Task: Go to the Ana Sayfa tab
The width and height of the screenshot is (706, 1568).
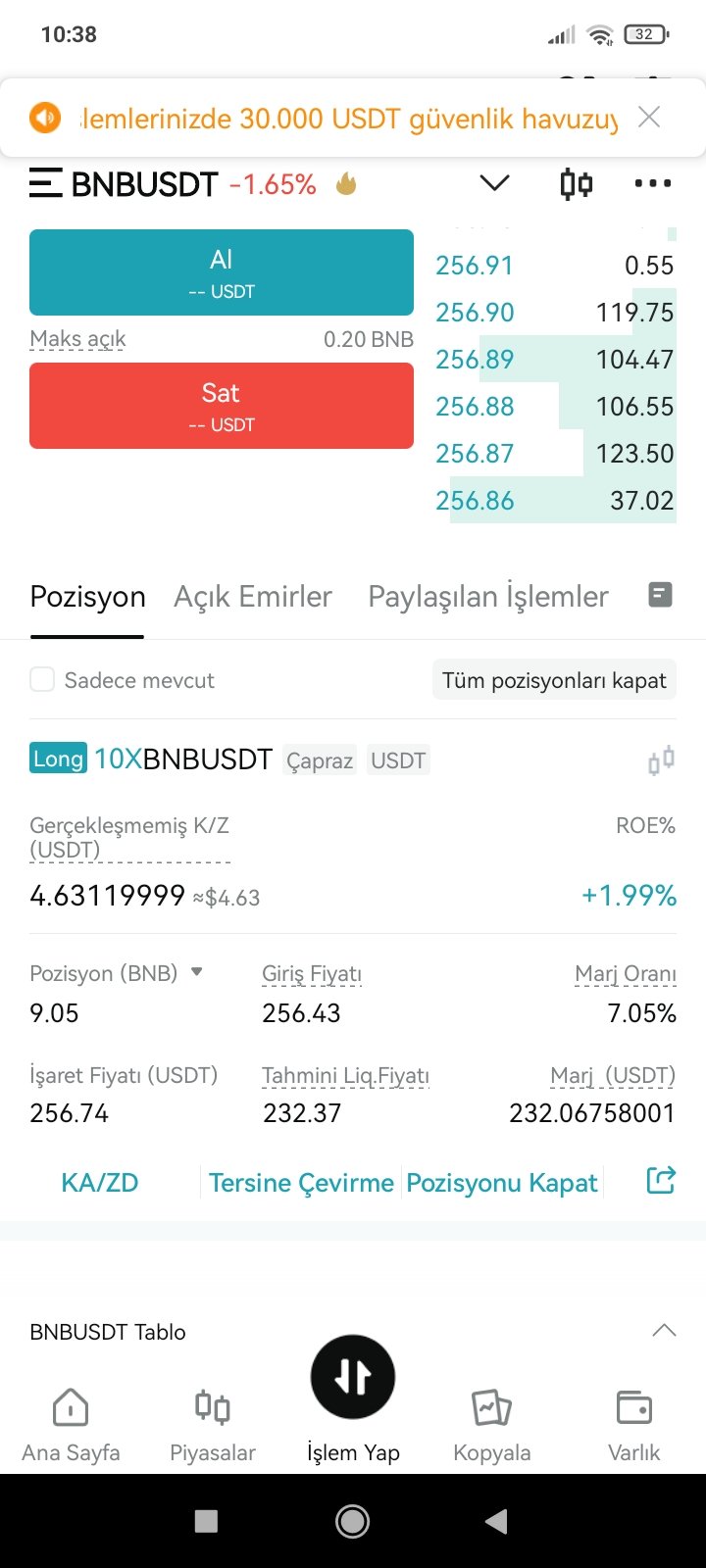Action: pos(71,1426)
